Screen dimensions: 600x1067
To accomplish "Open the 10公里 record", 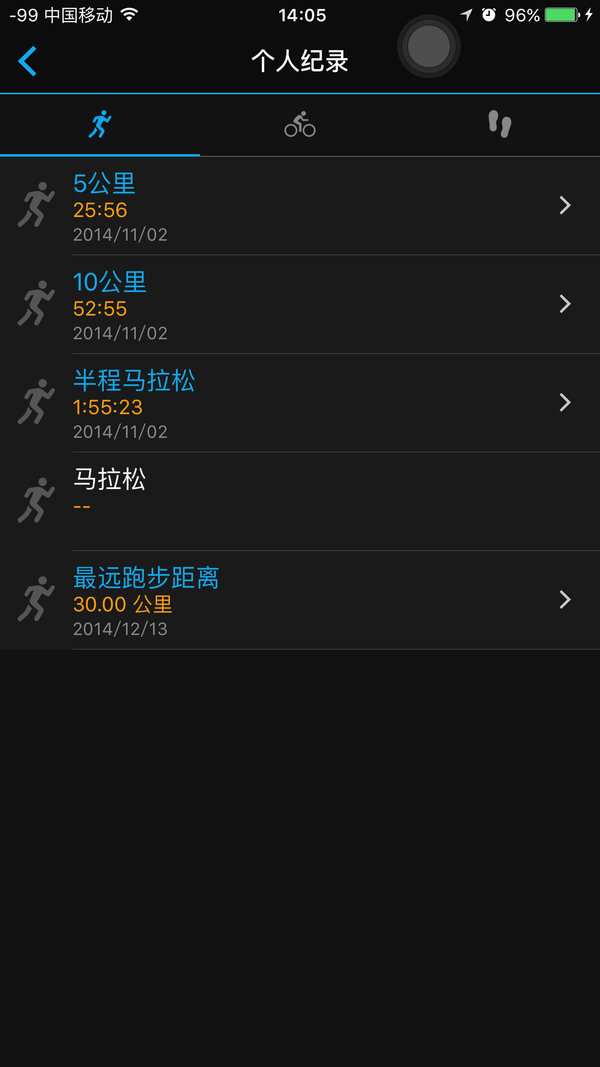I will tap(300, 304).
